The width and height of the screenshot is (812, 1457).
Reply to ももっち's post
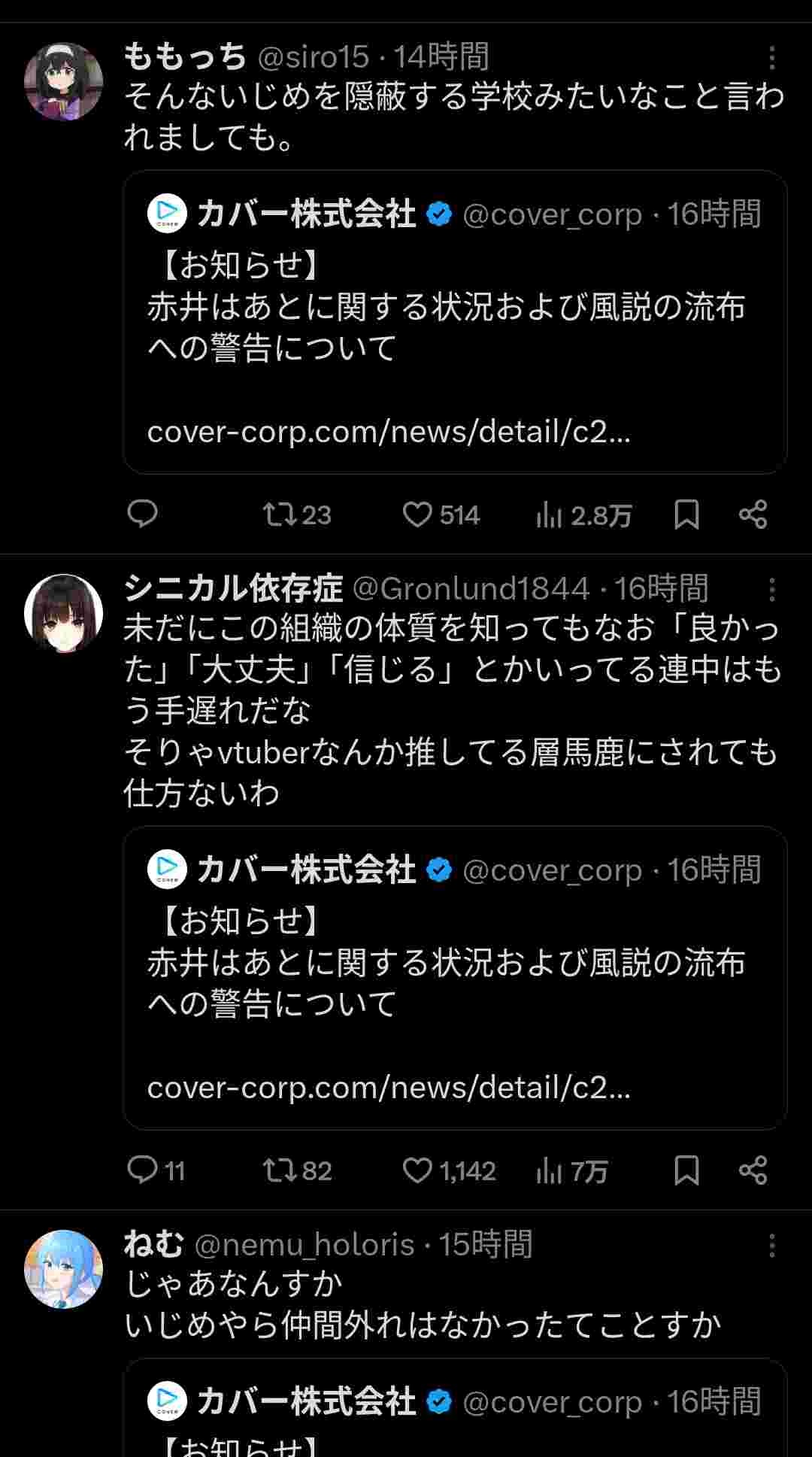click(142, 515)
